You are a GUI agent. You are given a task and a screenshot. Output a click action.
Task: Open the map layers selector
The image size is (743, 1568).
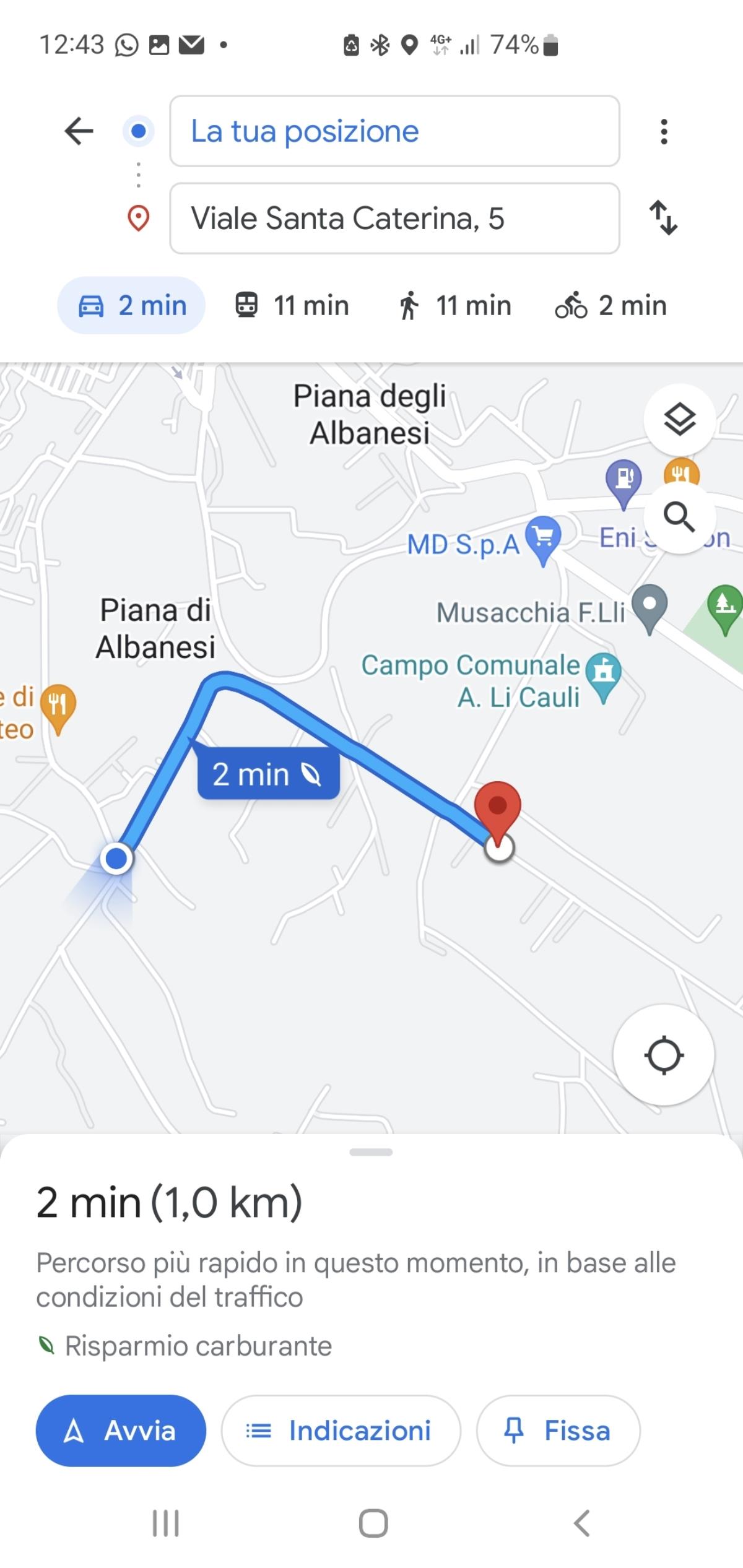679,420
